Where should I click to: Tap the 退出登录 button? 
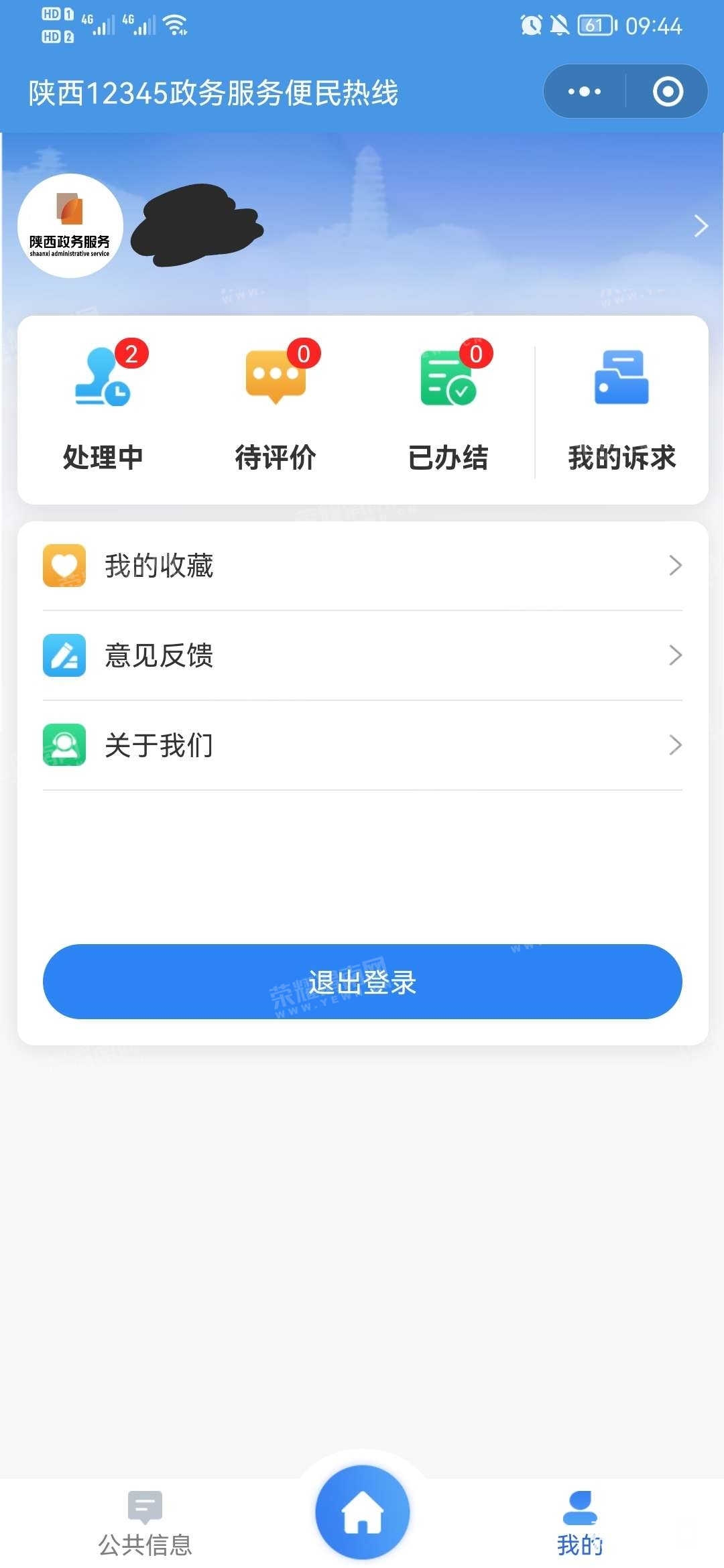(362, 982)
